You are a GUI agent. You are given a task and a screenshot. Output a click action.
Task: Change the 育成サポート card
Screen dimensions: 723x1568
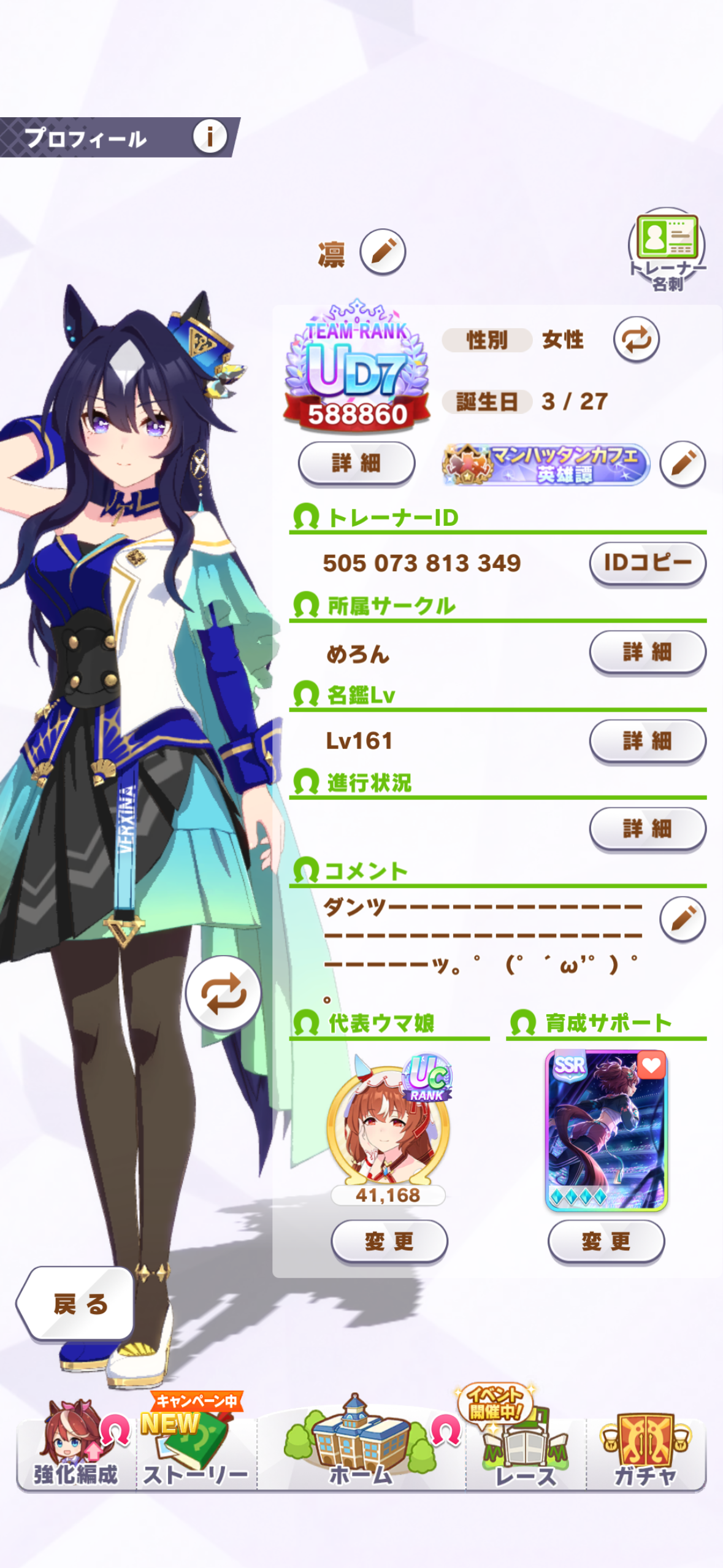[x=606, y=1242]
